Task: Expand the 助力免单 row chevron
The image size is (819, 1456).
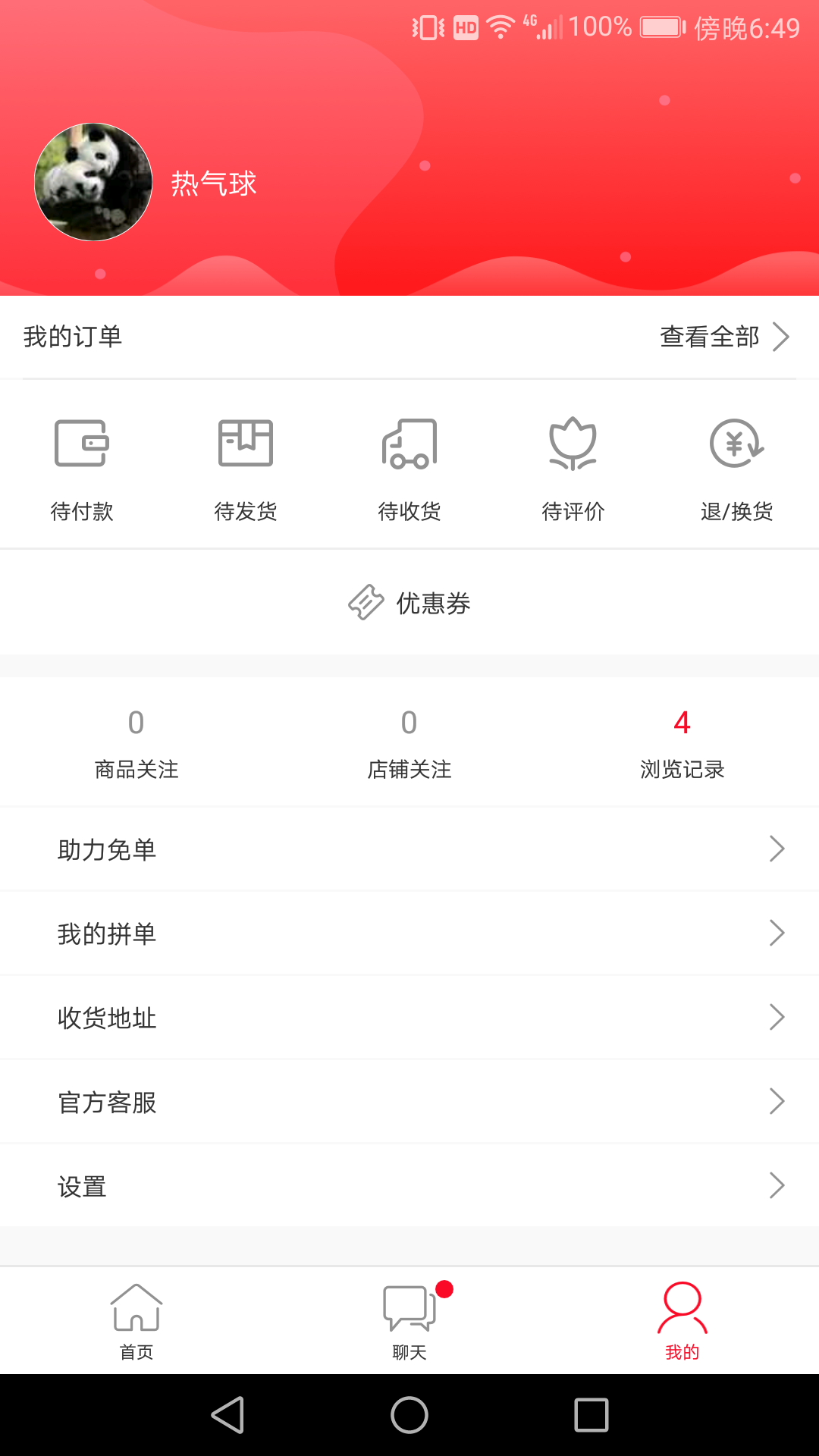Action: tap(777, 849)
